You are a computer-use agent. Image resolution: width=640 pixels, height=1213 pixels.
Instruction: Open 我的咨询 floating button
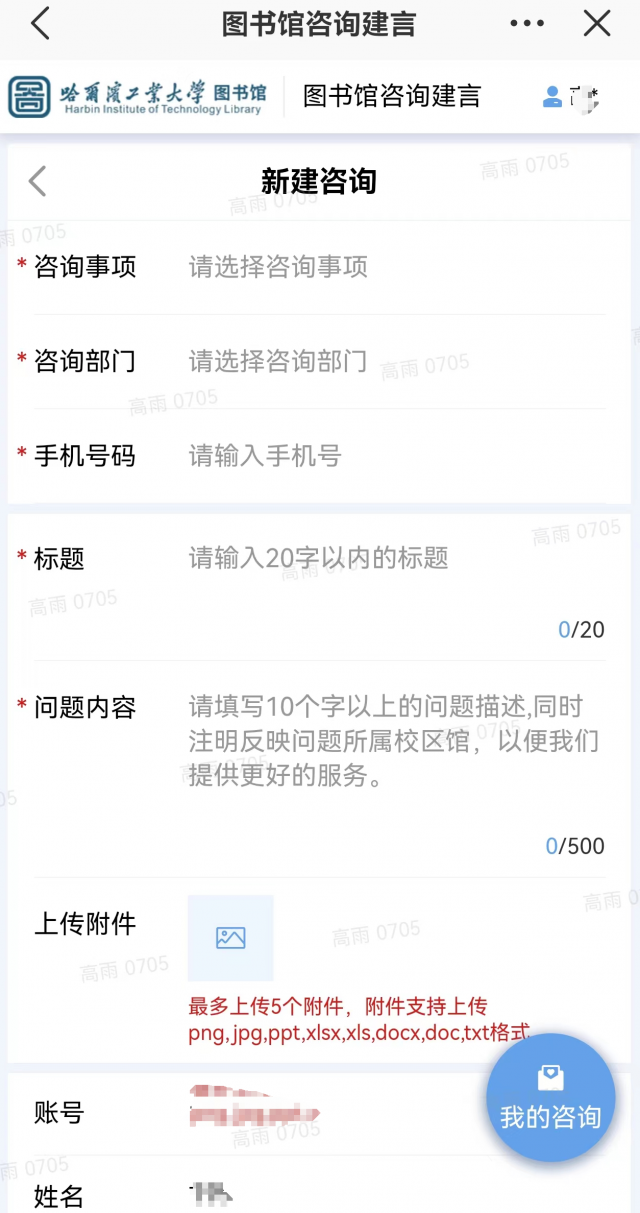pyautogui.click(x=550, y=1098)
